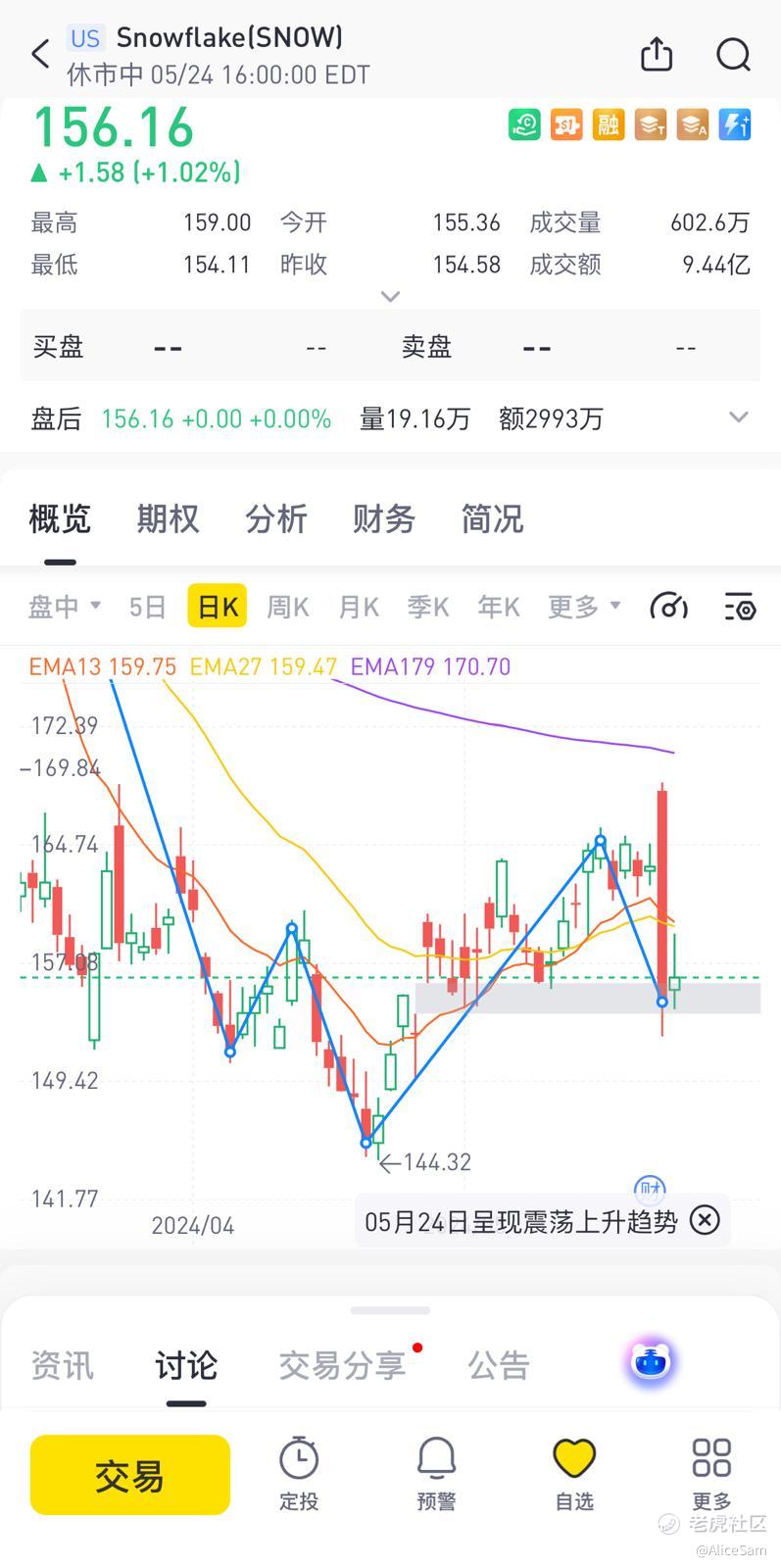Open chart indicator settings icon
The width and height of the screenshot is (781, 1568).
click(x=739, y=608)
